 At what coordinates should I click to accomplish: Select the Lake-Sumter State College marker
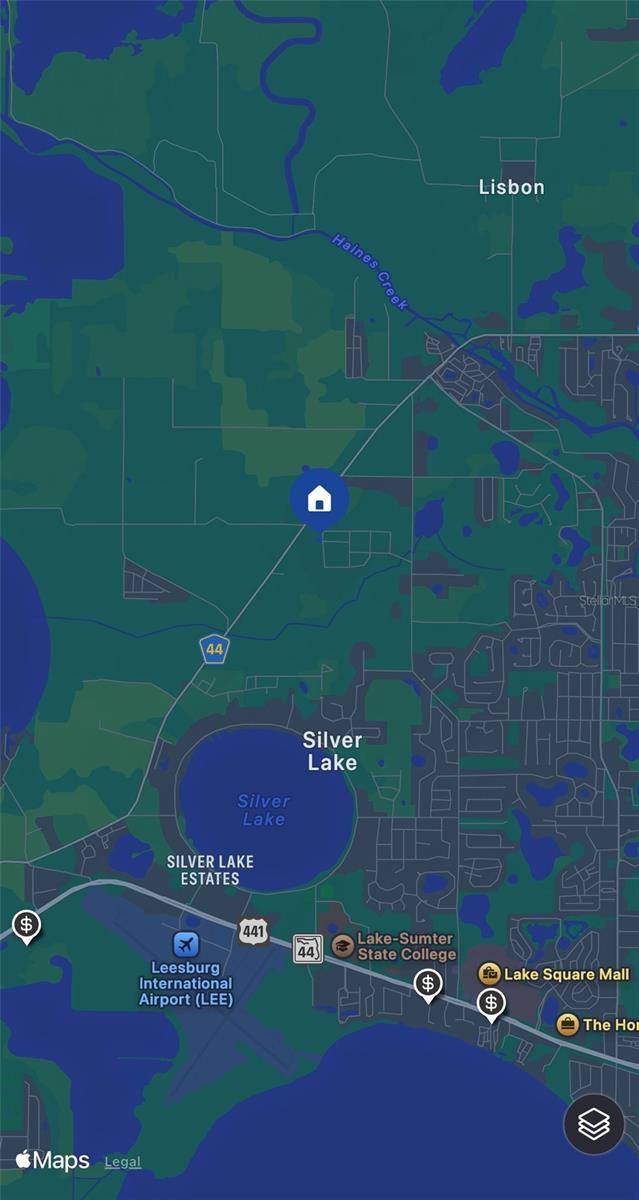pyautogui.click(x=343, y=946)
